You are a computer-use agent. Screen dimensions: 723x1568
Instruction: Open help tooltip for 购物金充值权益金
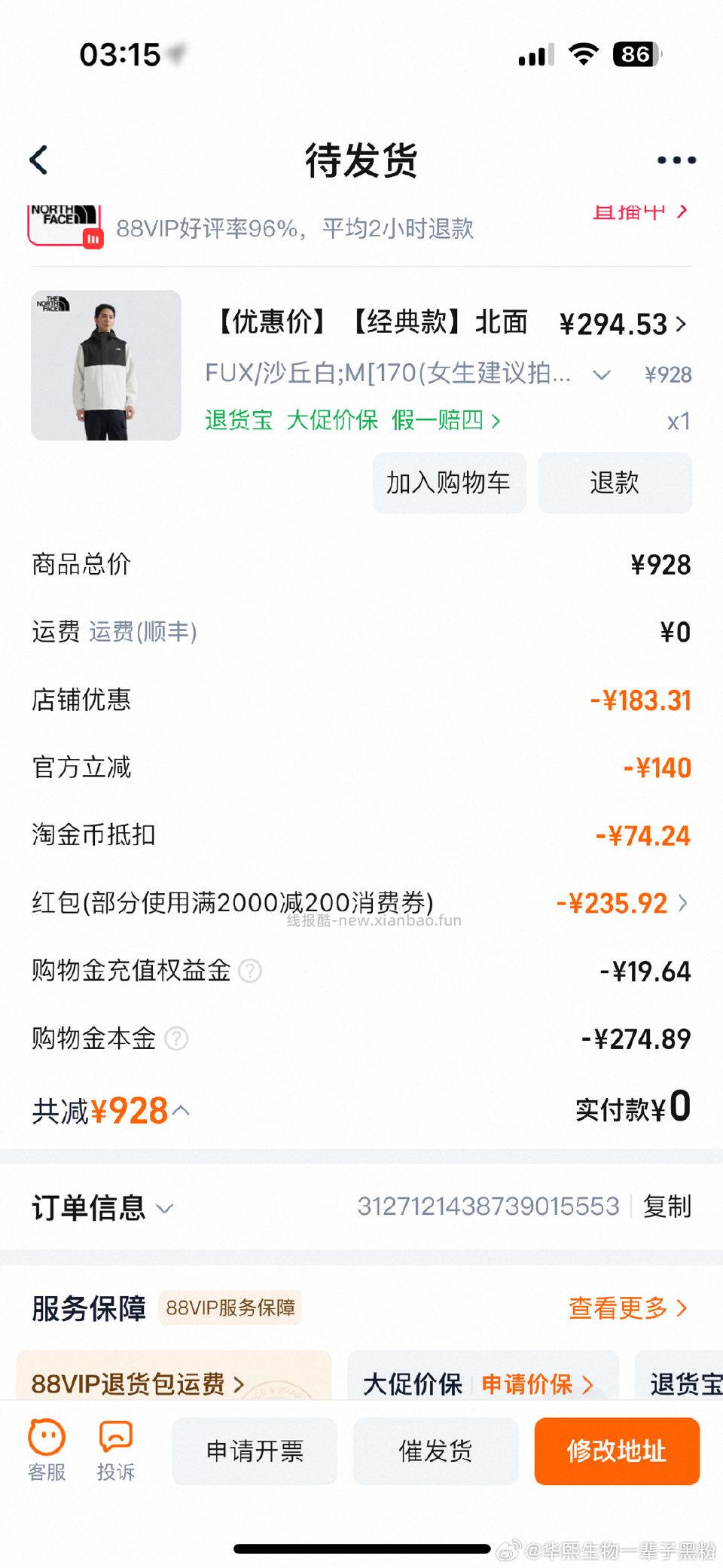pyautogui.click(x=249, y=972)
